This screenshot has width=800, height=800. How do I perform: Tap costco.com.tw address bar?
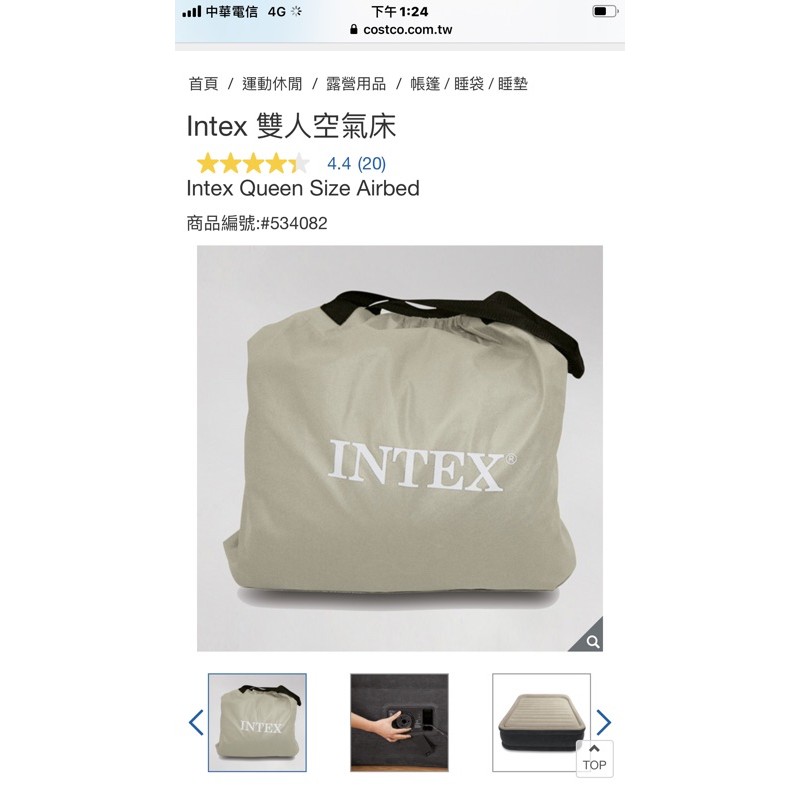[x=401, y=30]
